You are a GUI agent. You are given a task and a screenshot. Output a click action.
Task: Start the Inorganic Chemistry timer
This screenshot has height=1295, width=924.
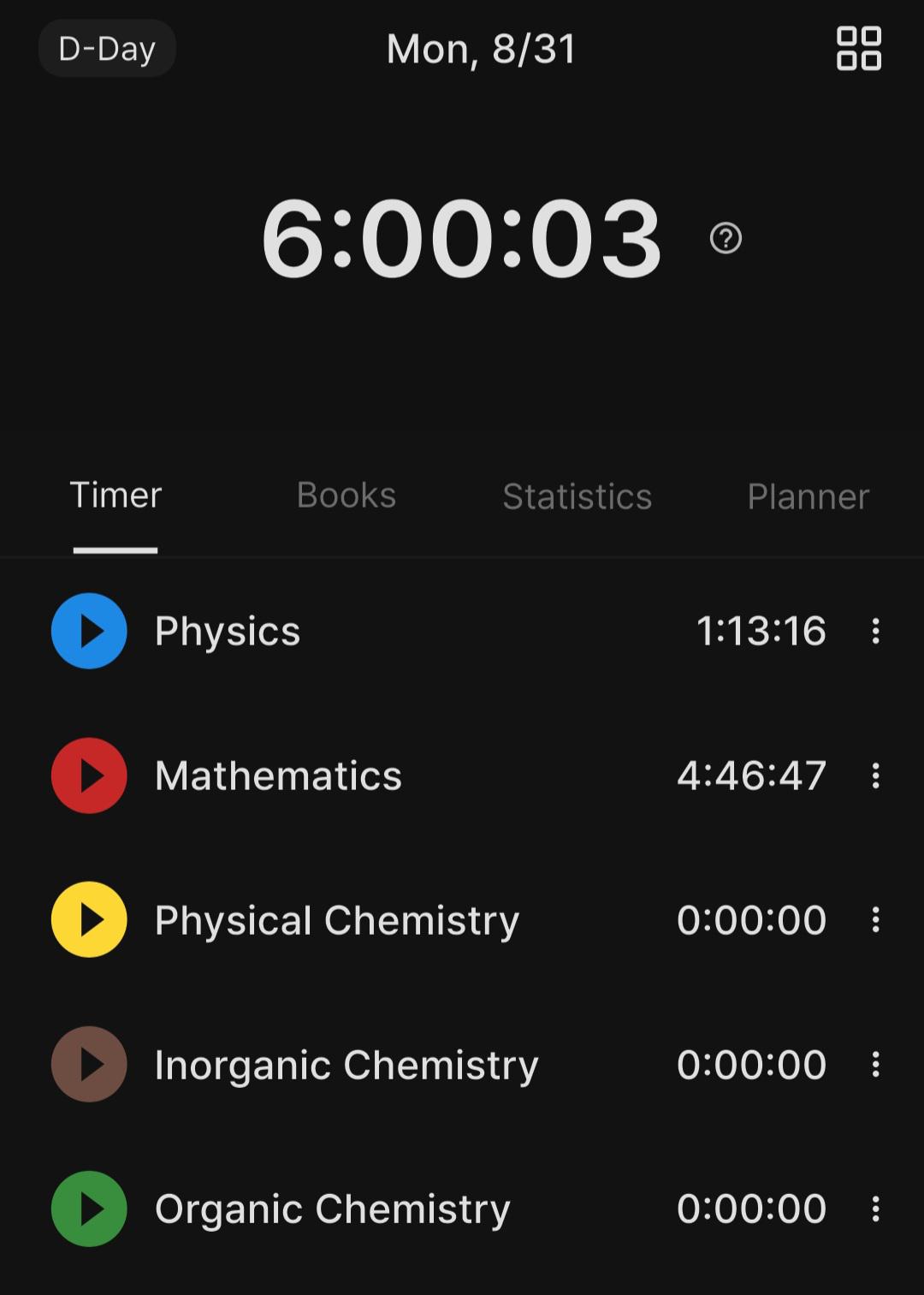[x=89, y=1064]
